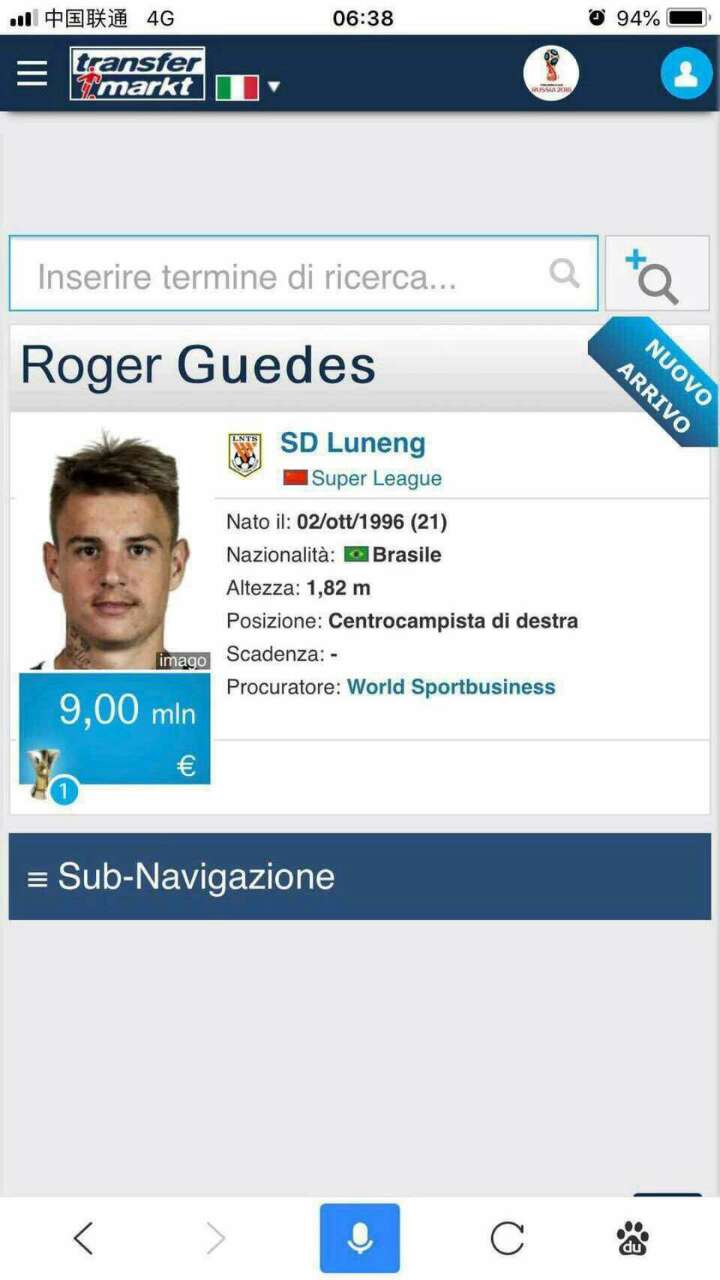Open the hamburger menu
The width and height of the screenshot is (720, 1280).
(x=32, y=73)
